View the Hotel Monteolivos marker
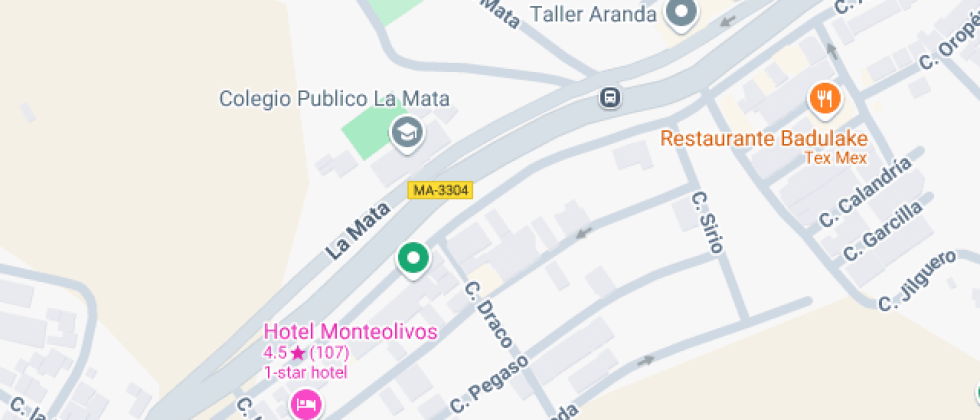980x420 pixels. tap(305, 404)
